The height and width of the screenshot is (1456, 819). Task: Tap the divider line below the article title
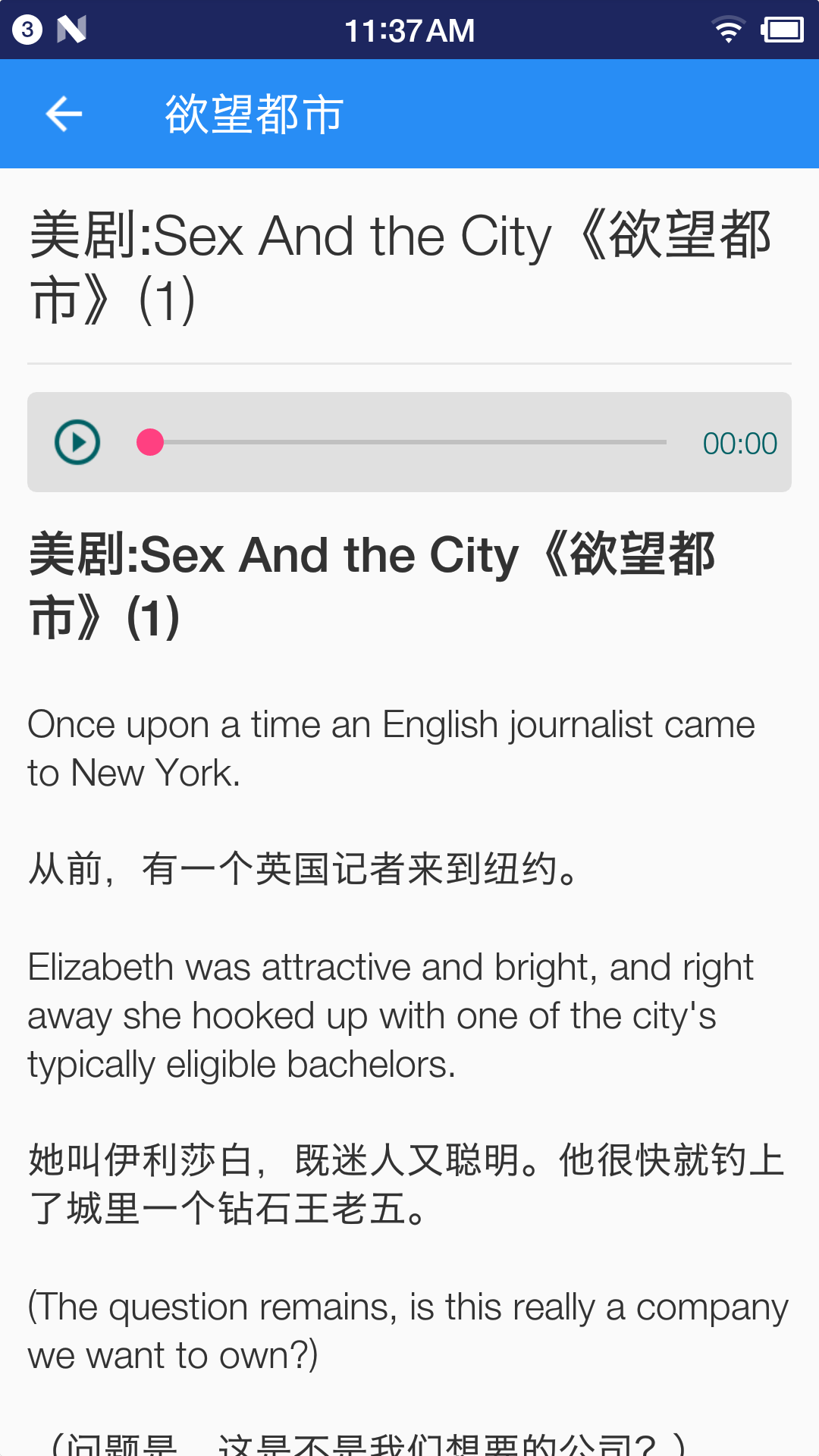pos(409,364)
